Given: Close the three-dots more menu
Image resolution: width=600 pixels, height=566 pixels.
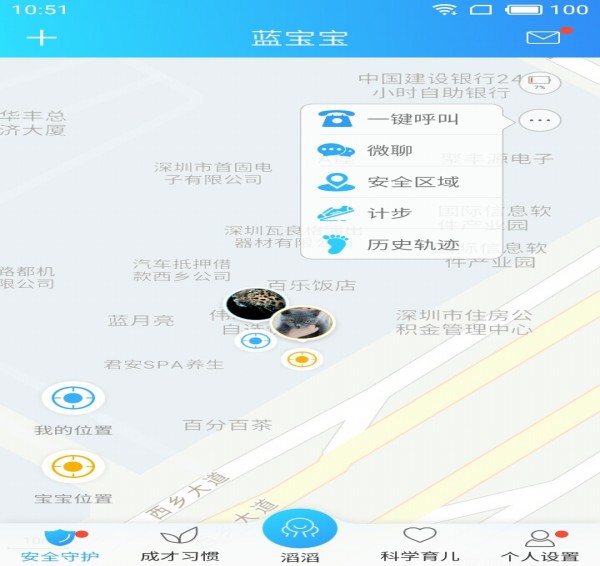Looking at the screenshot, I should (x=539, y=120).
